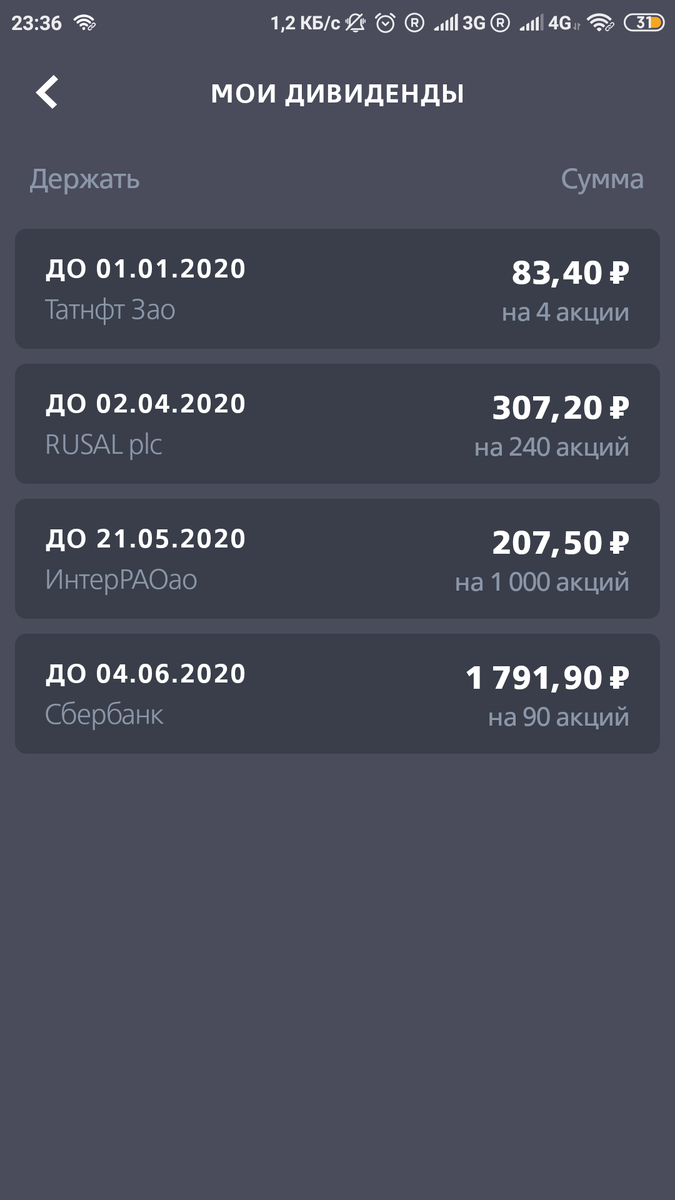
Task: View the Сбербанк dividend card
Action: click(x=337, y=693)
